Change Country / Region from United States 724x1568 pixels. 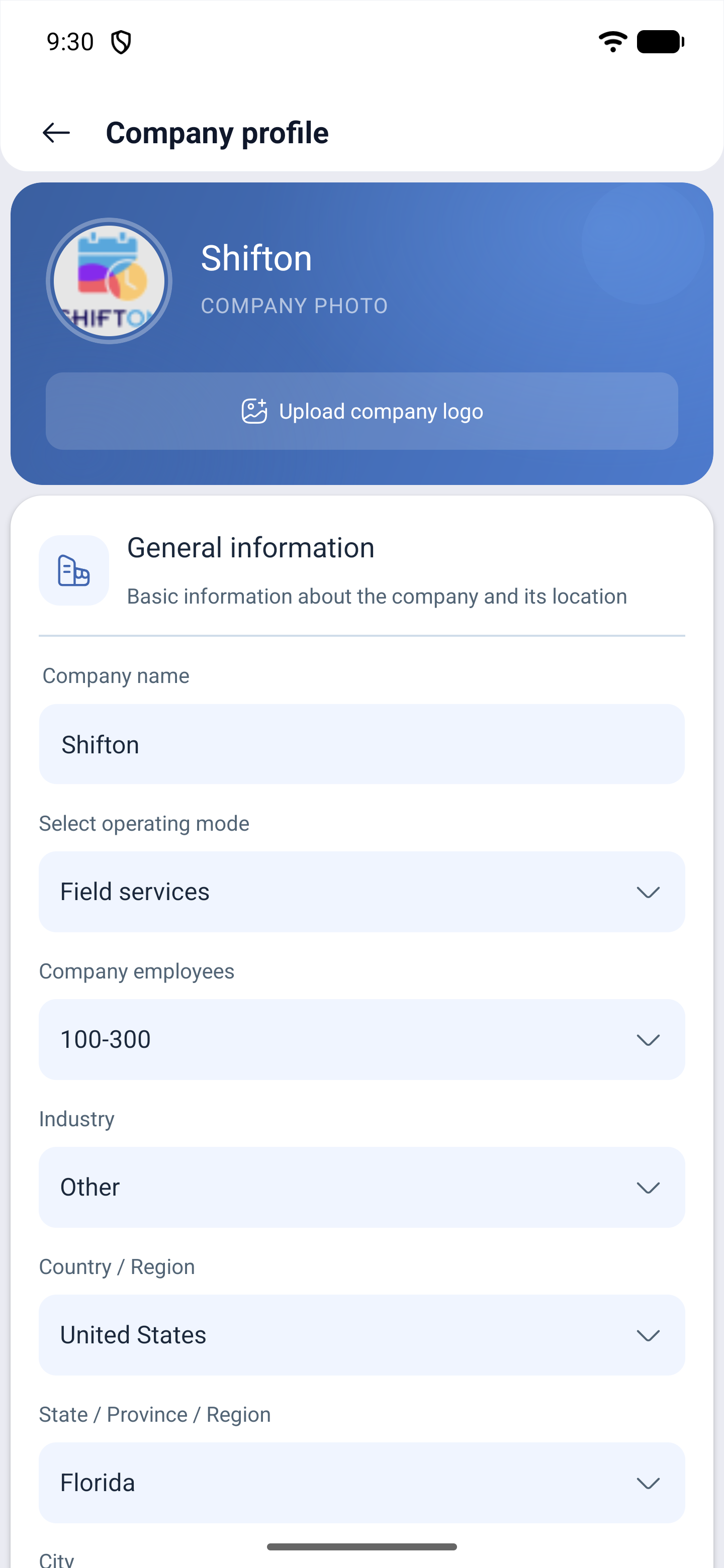coord(361,1335)
